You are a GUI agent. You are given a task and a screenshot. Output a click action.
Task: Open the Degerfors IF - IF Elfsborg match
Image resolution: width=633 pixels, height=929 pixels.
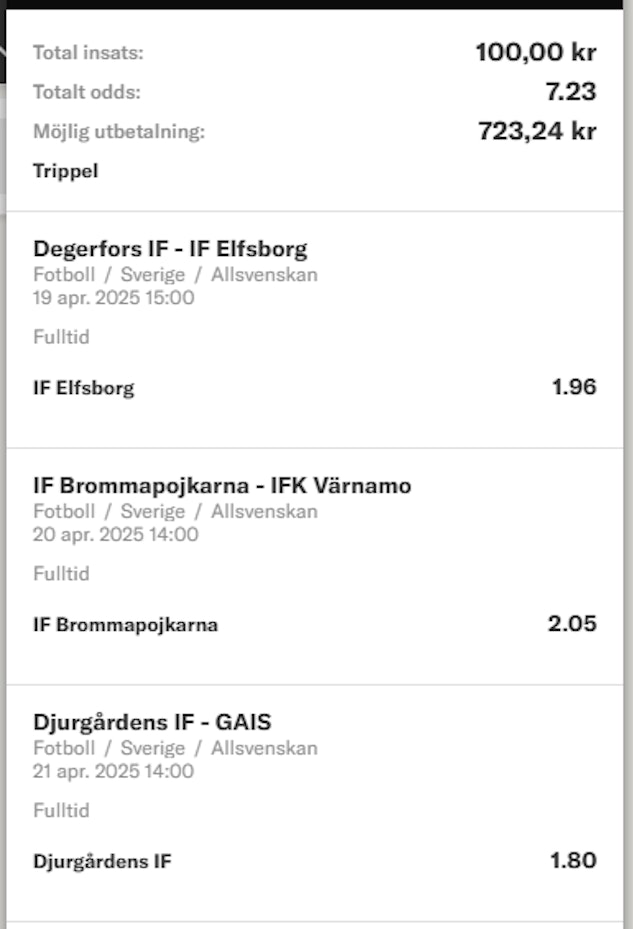(x=170, y=249)
